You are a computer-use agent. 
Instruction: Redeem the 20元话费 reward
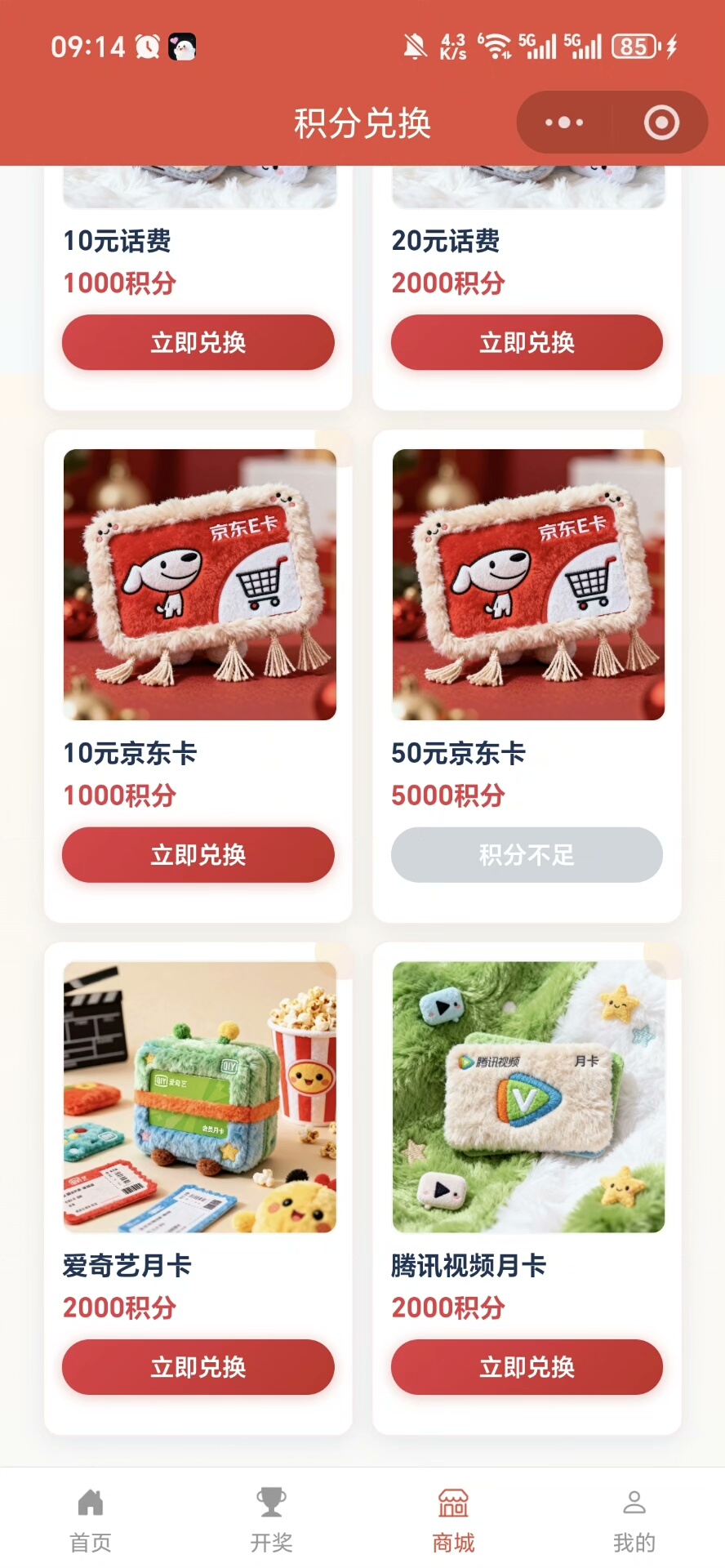pyautogui.click(x=527, y=342)
